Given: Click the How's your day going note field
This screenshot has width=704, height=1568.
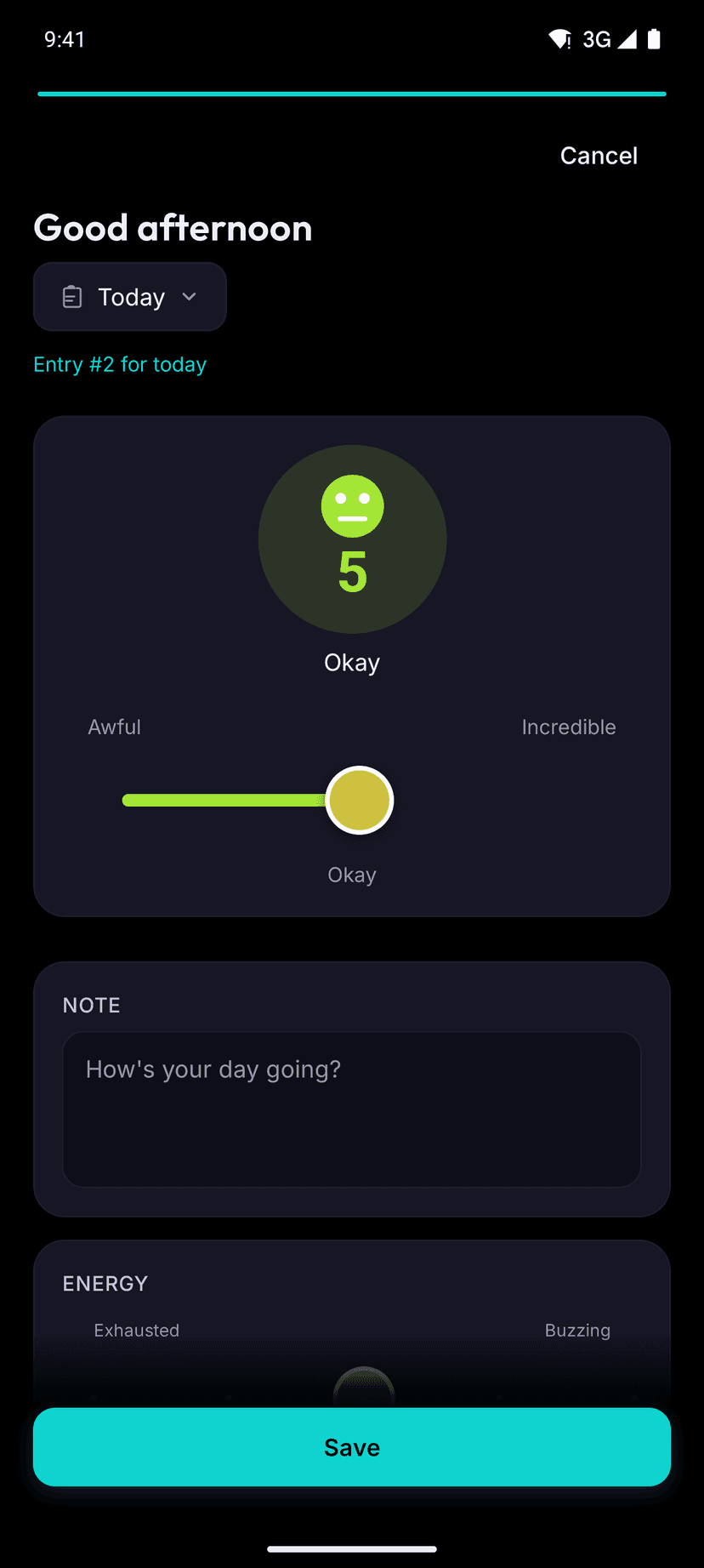Looking at the screenshot, I should click(x=352, y=1109).
